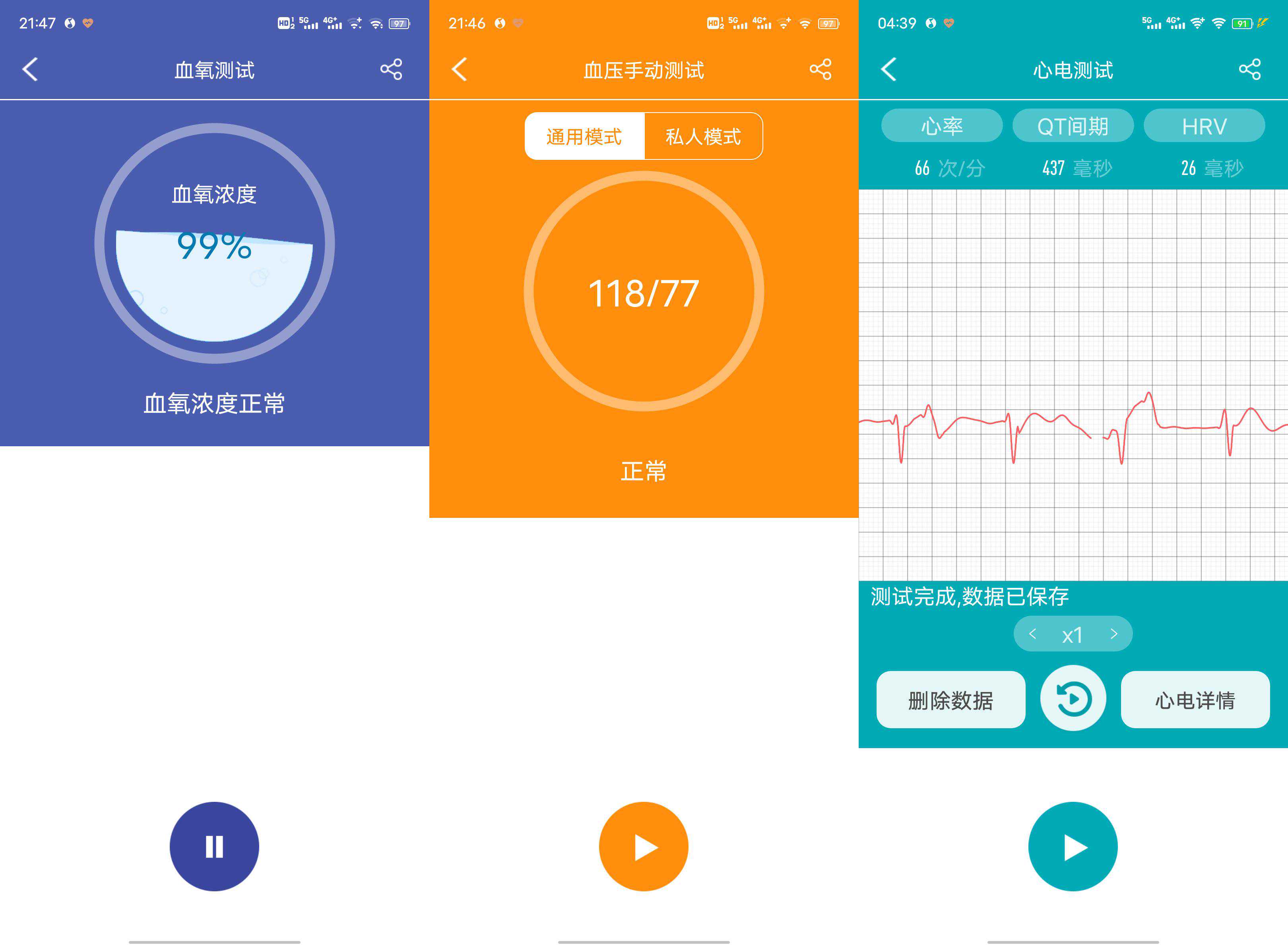Replay the recorded ECG waveform

[1073, 698]
